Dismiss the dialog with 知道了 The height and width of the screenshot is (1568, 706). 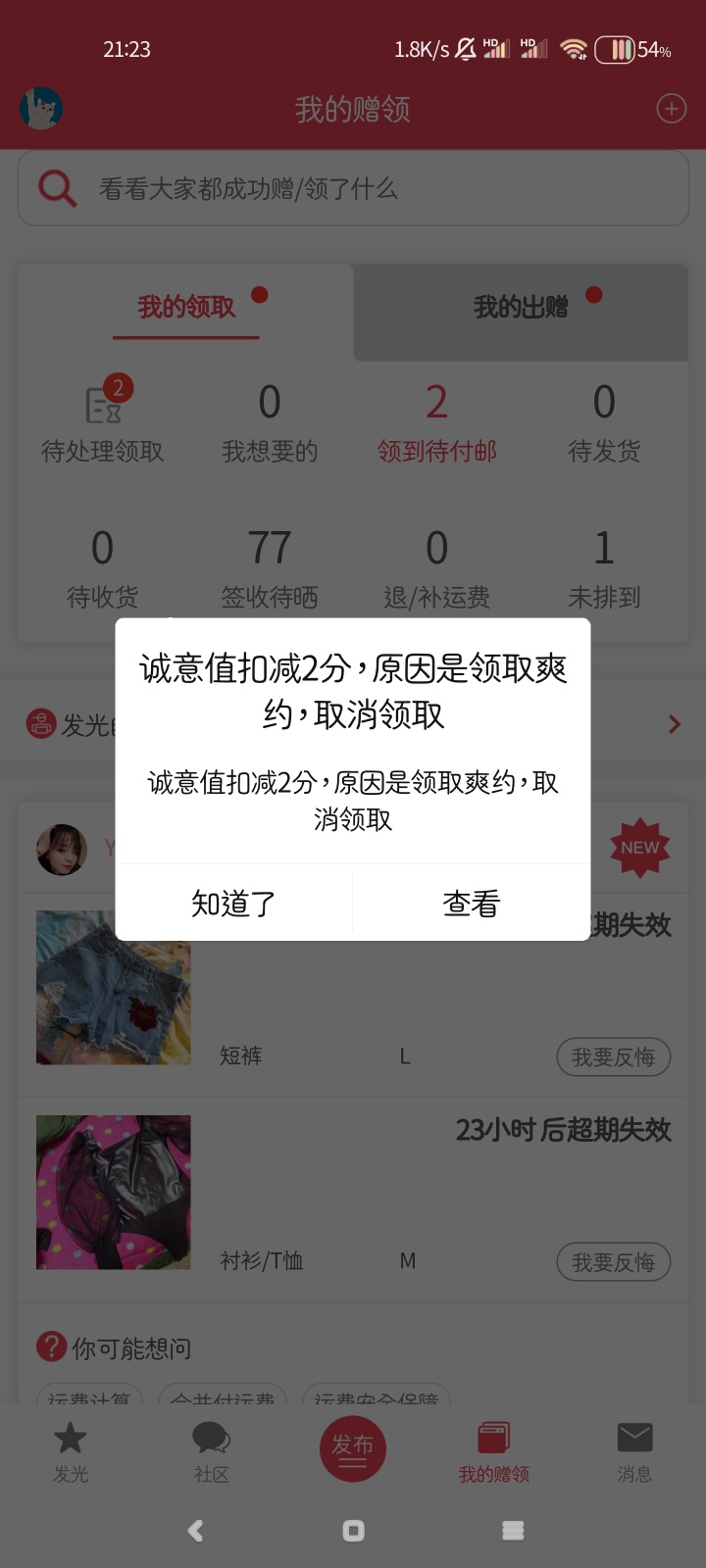(233, 903)
